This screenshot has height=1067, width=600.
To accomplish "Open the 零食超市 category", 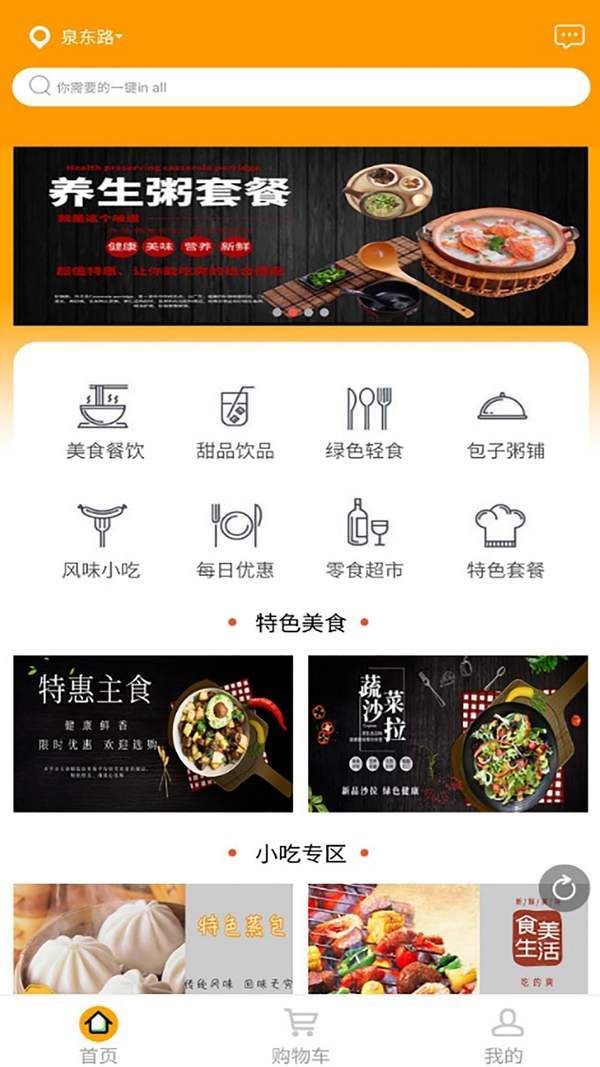I will [365, 541].
